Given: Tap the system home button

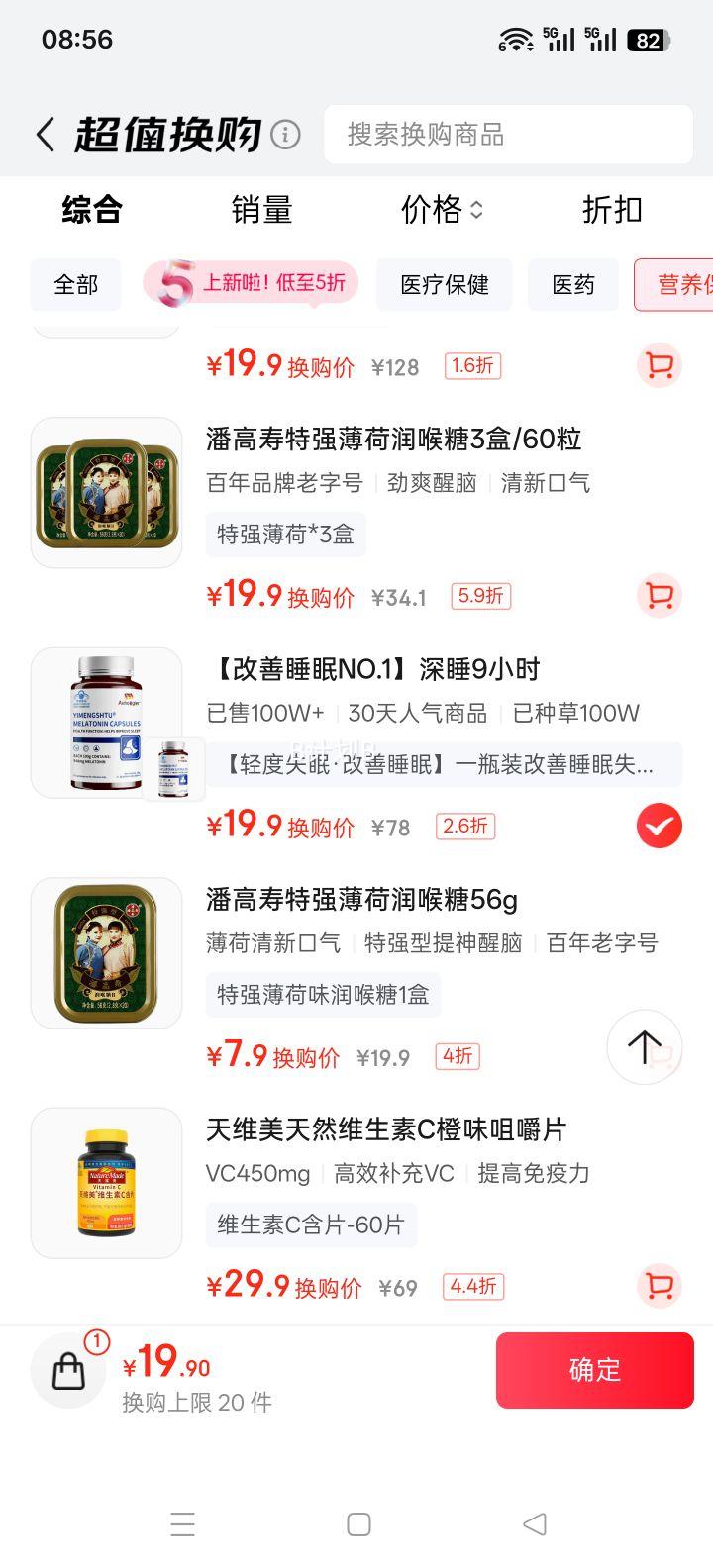Looking at the screenshot, I should point(358,1523).
